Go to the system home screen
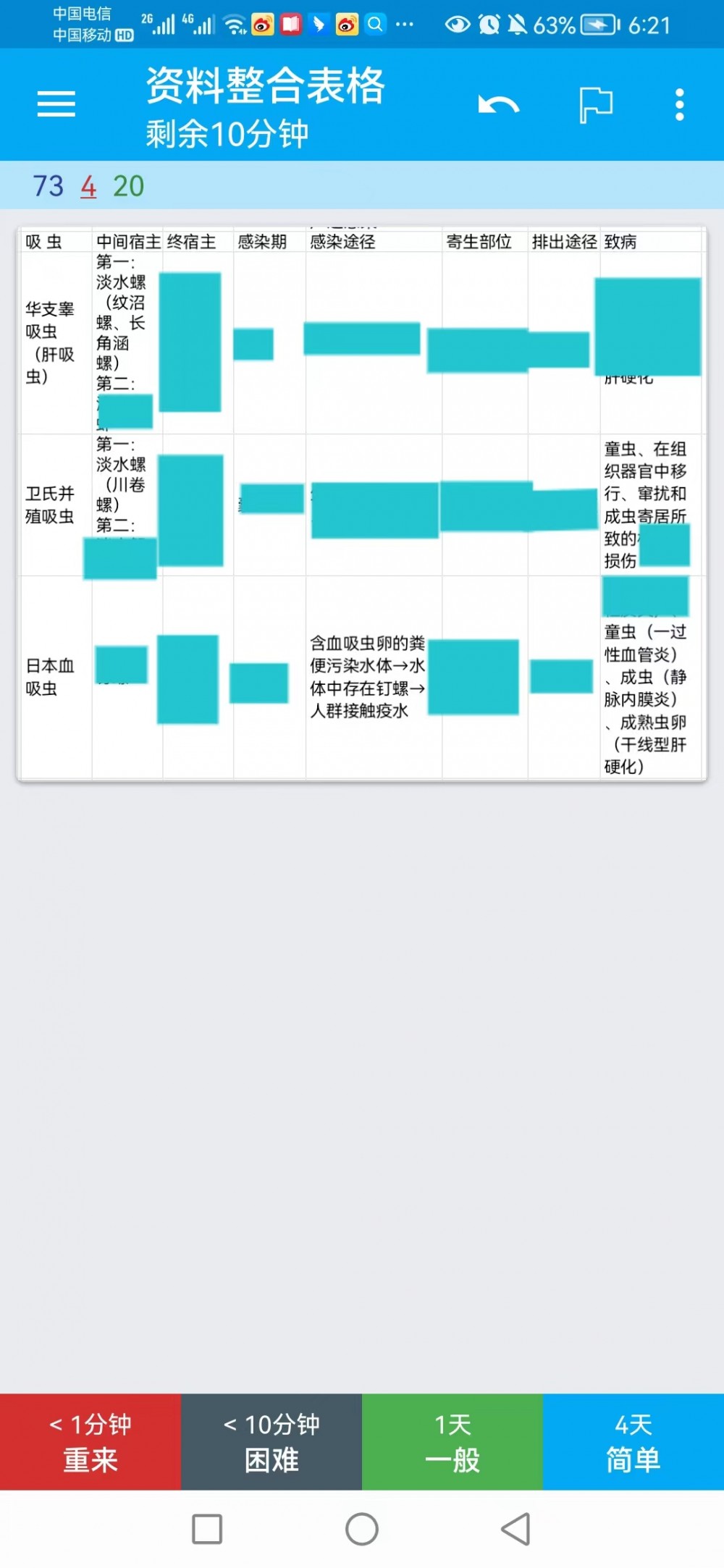724x1568 pixels. tap(362, 1528)
